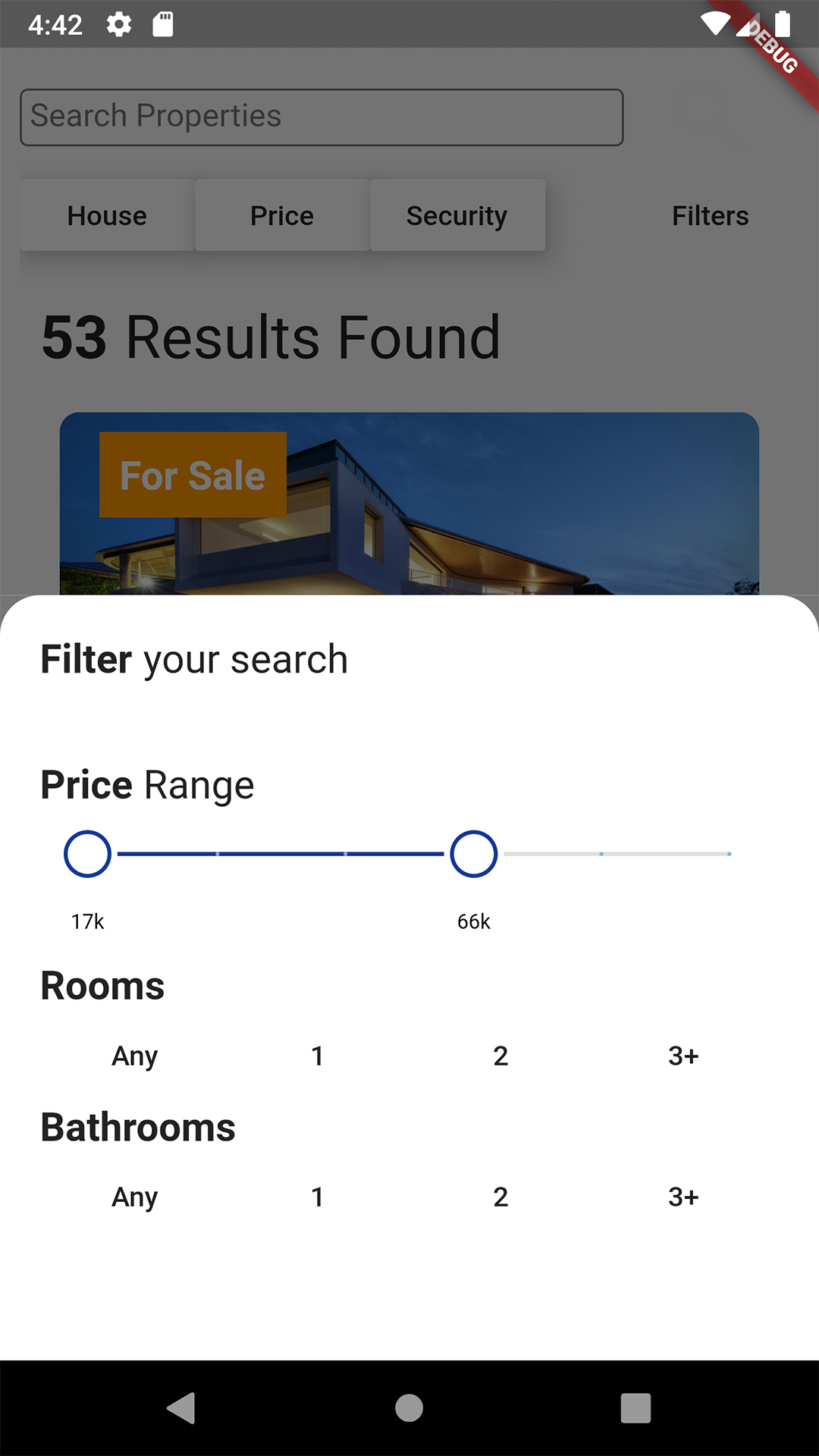Select Any under Bathrooms
The image size is (819, 1456).
point(135,1197)
